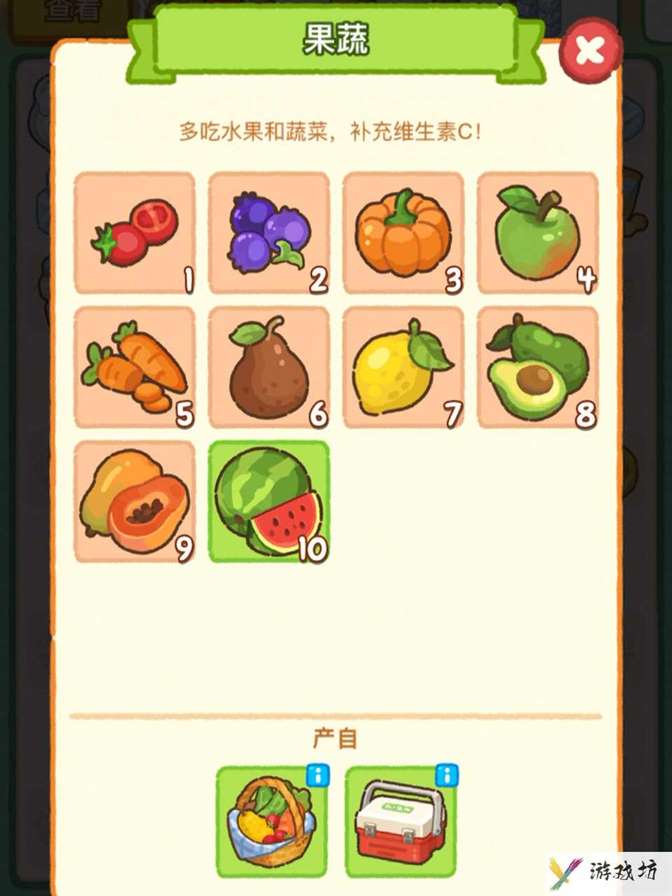Select the tomato item numbered 1

click(x=135, y=233)
